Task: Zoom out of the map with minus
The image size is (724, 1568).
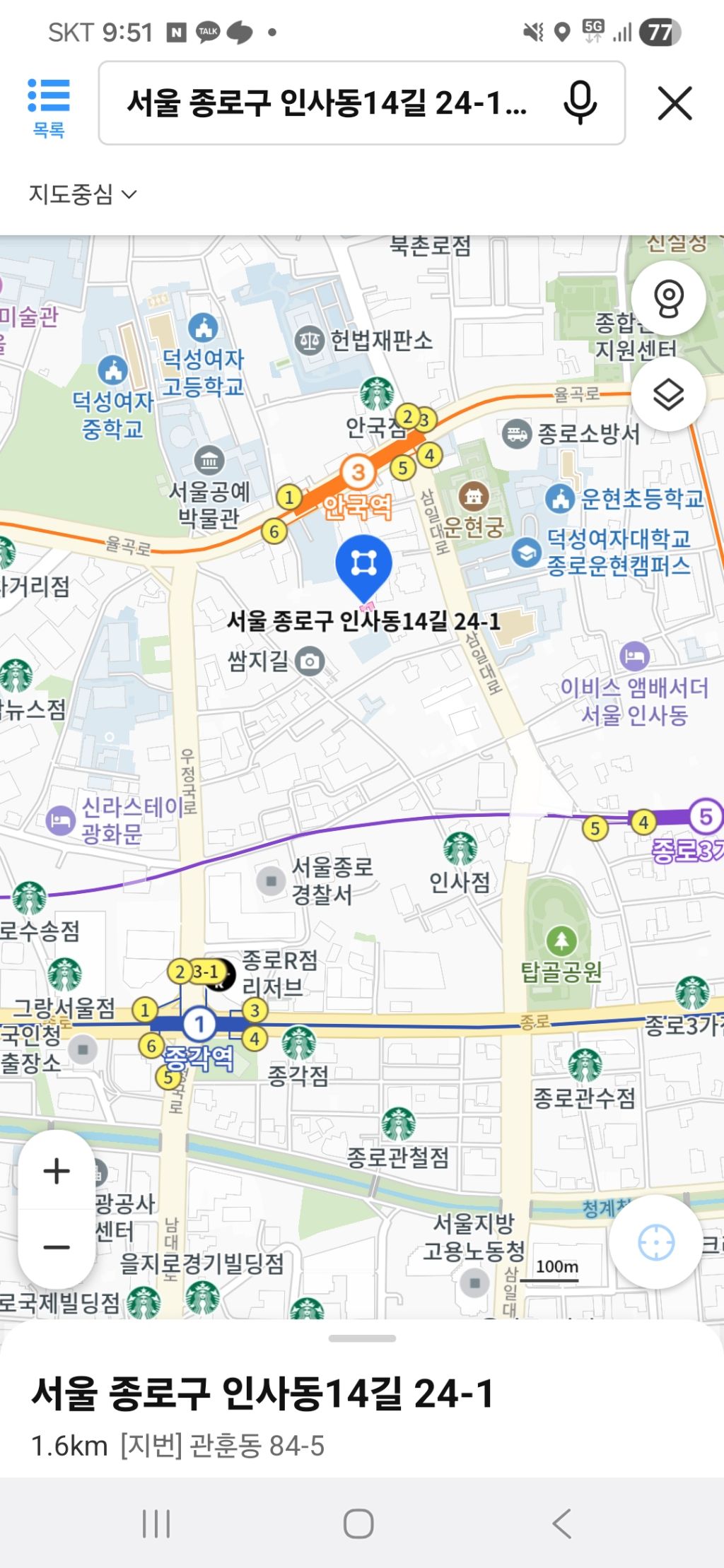Action: (57, 1247)
